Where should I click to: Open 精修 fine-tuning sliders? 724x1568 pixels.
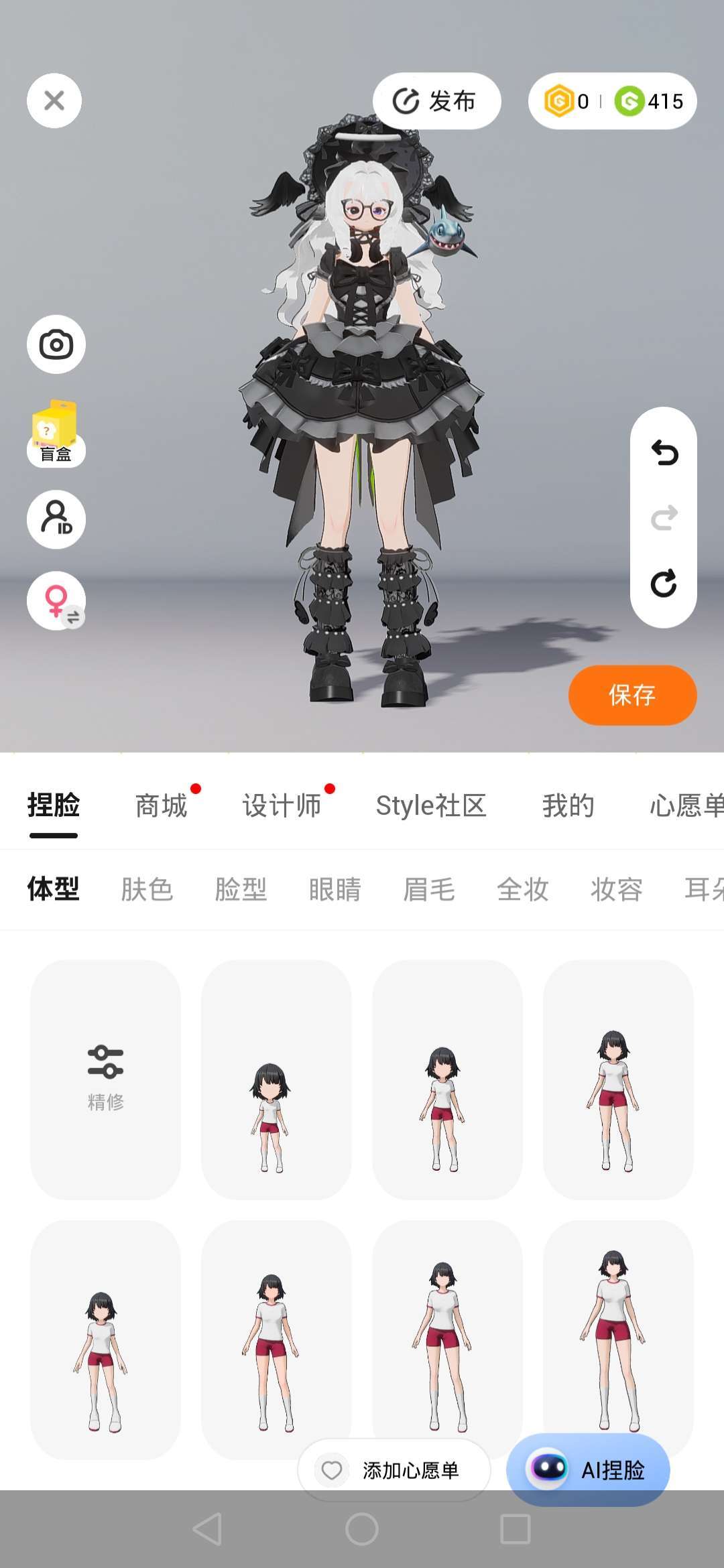click(105, 1080)
